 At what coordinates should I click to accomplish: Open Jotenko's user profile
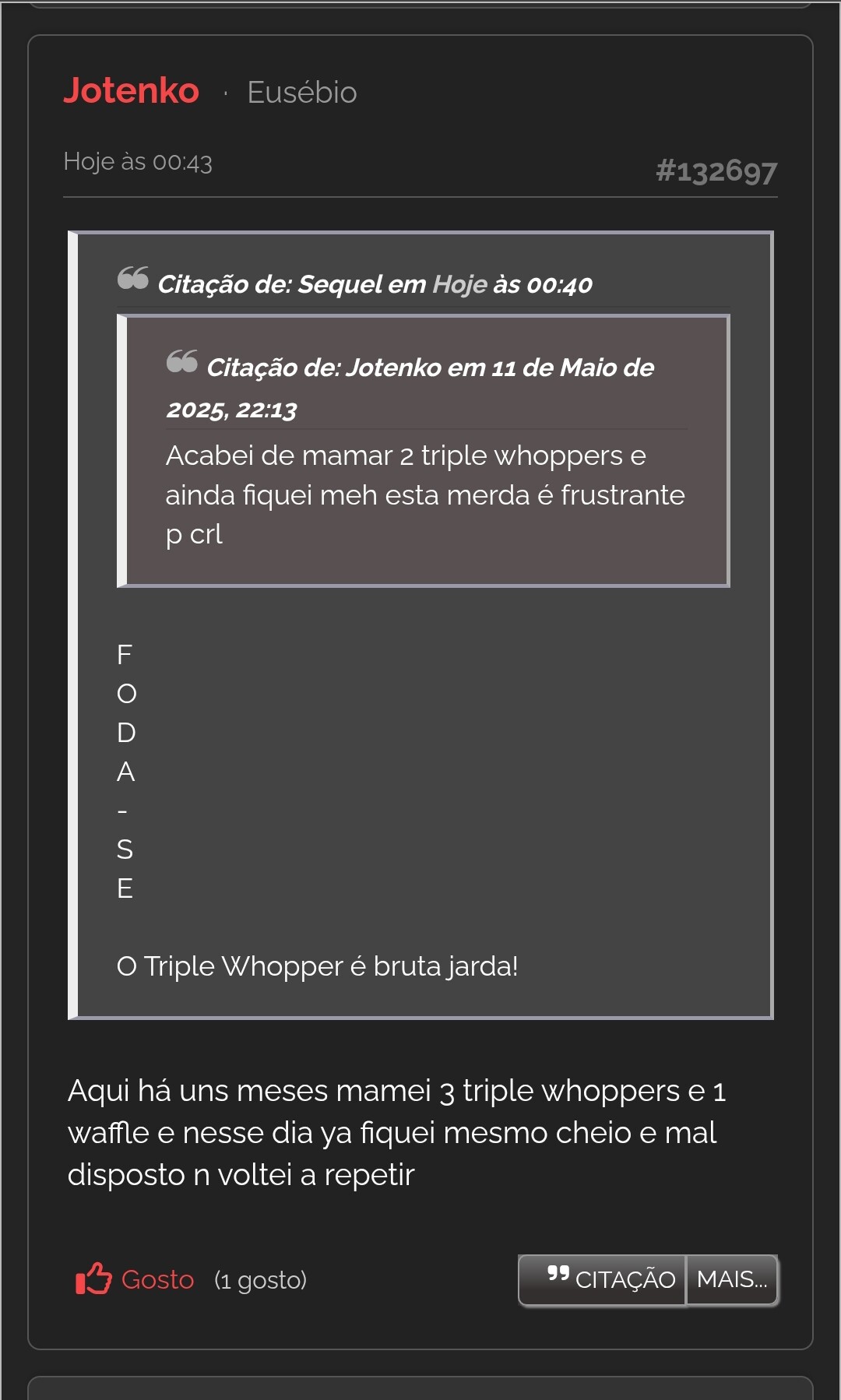(x=131, y=91)
